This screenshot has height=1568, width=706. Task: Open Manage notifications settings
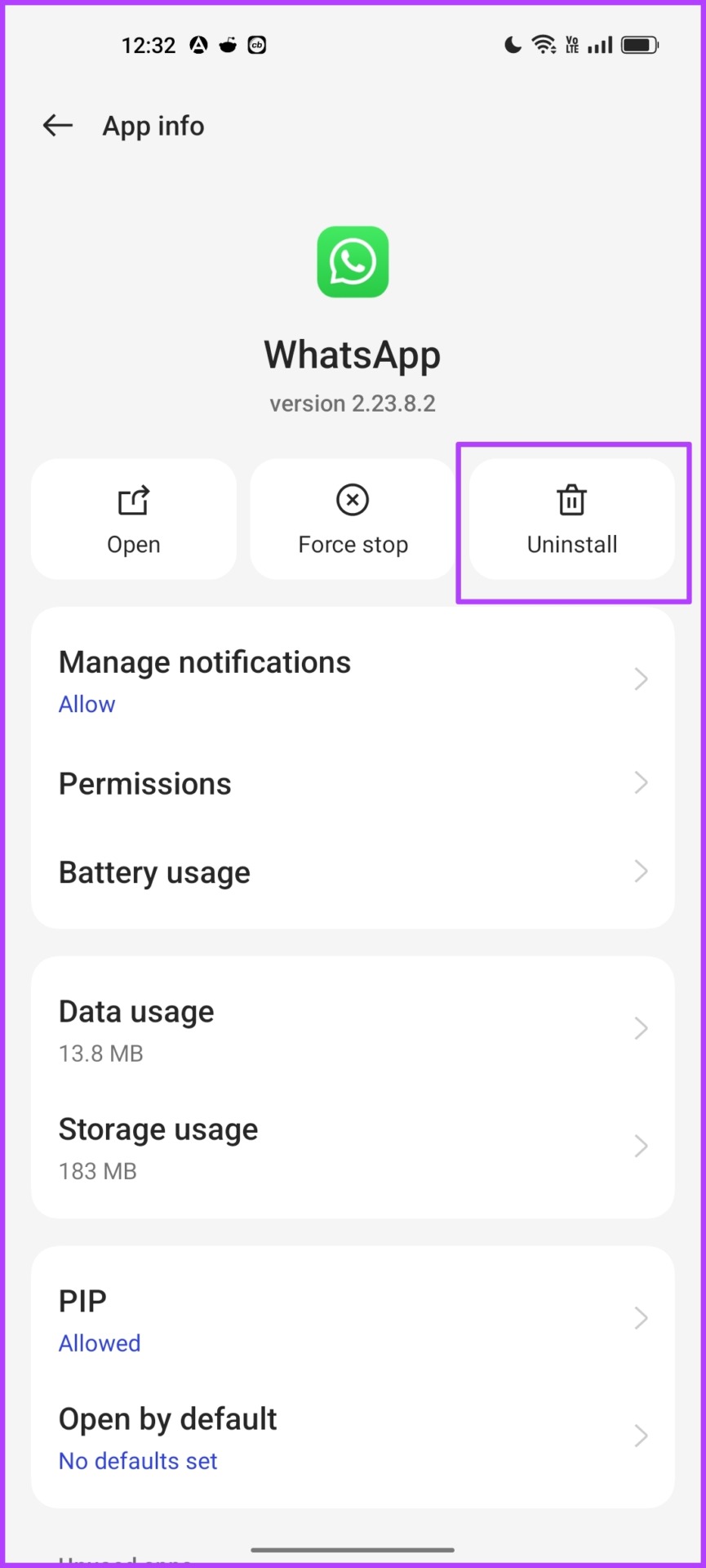(x=353, y=679)
